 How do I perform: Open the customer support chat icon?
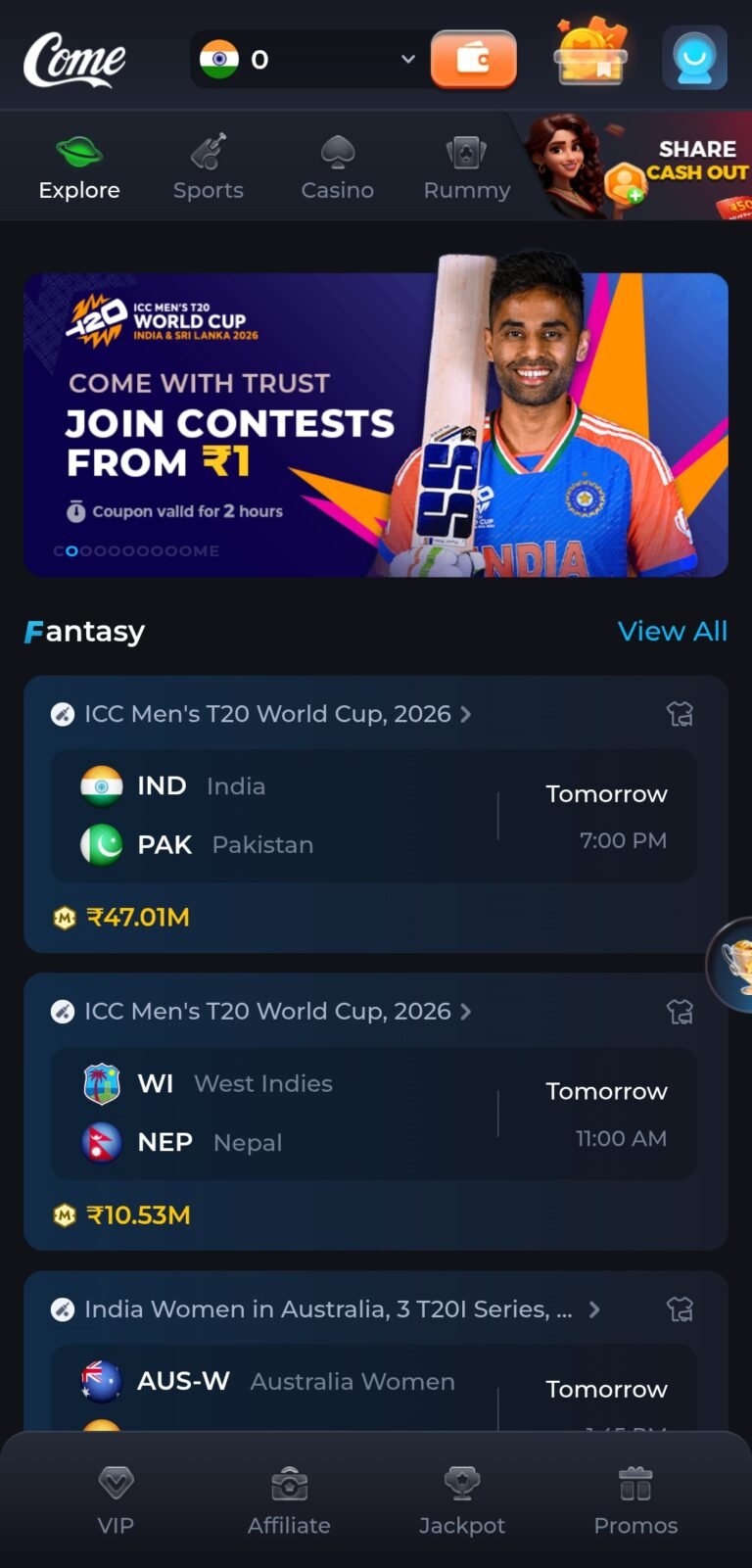694,59
